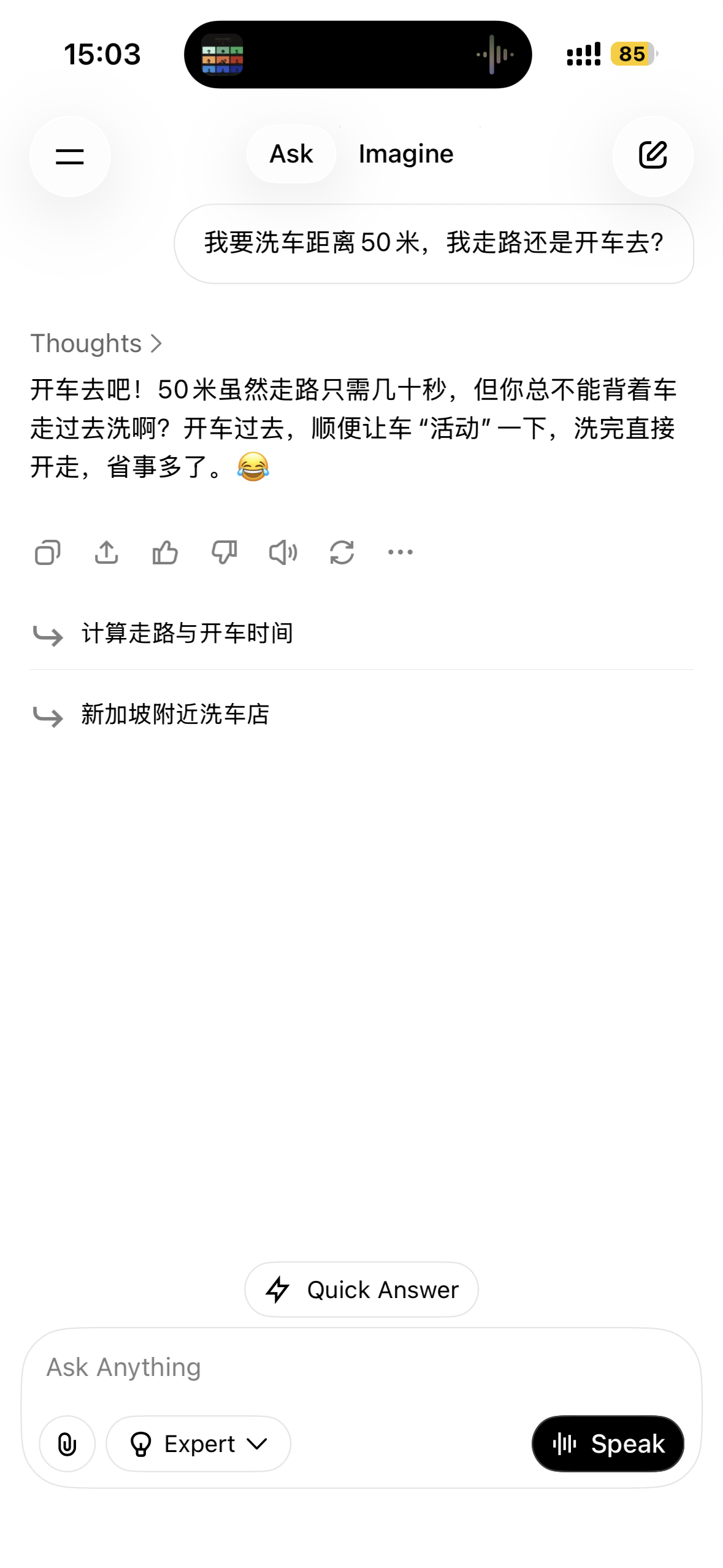Expand the Thoughts section
This screenshot has width=723, height=1568.
pos(96,344)
